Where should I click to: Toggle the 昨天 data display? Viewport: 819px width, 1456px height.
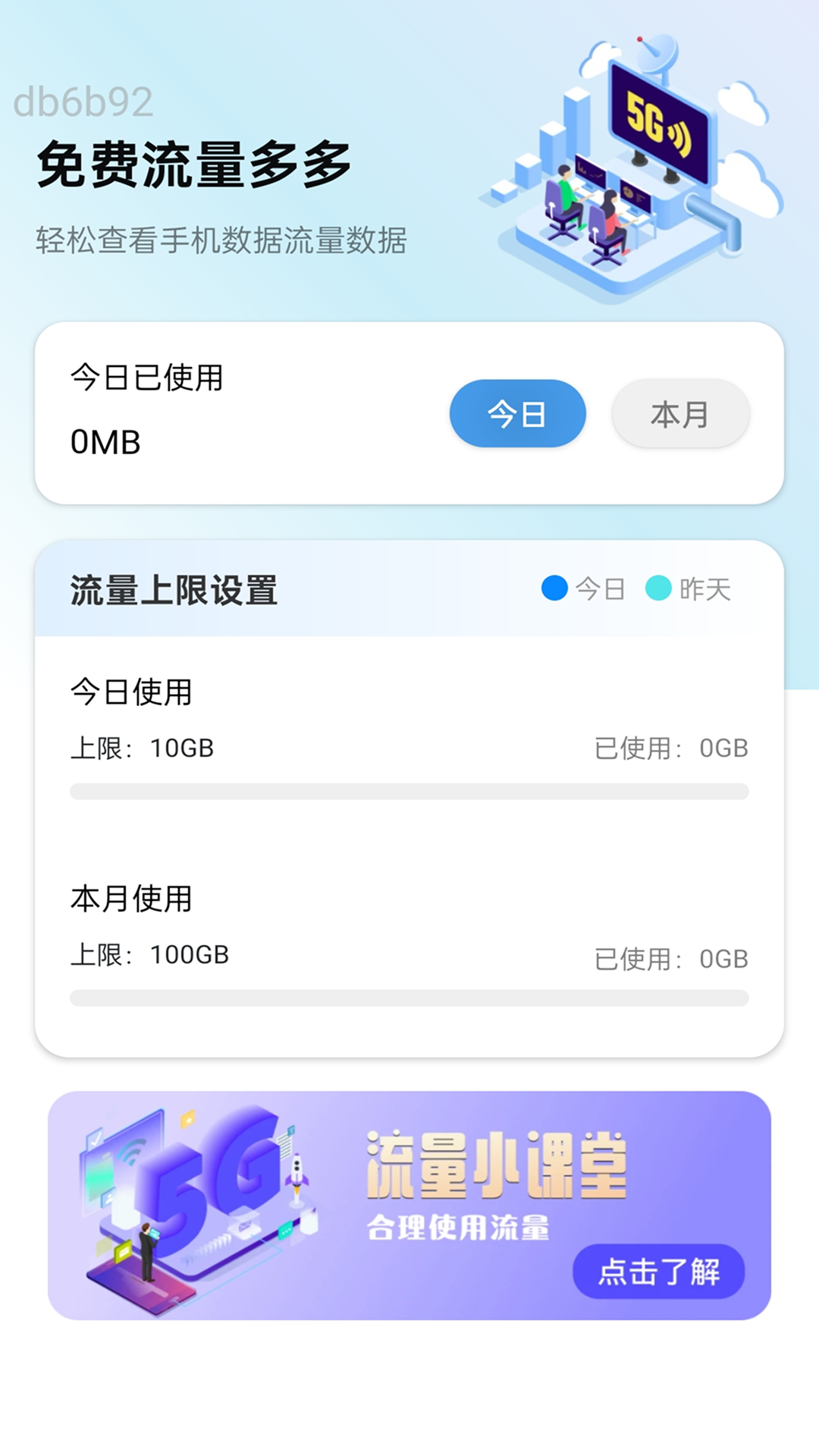686,588
